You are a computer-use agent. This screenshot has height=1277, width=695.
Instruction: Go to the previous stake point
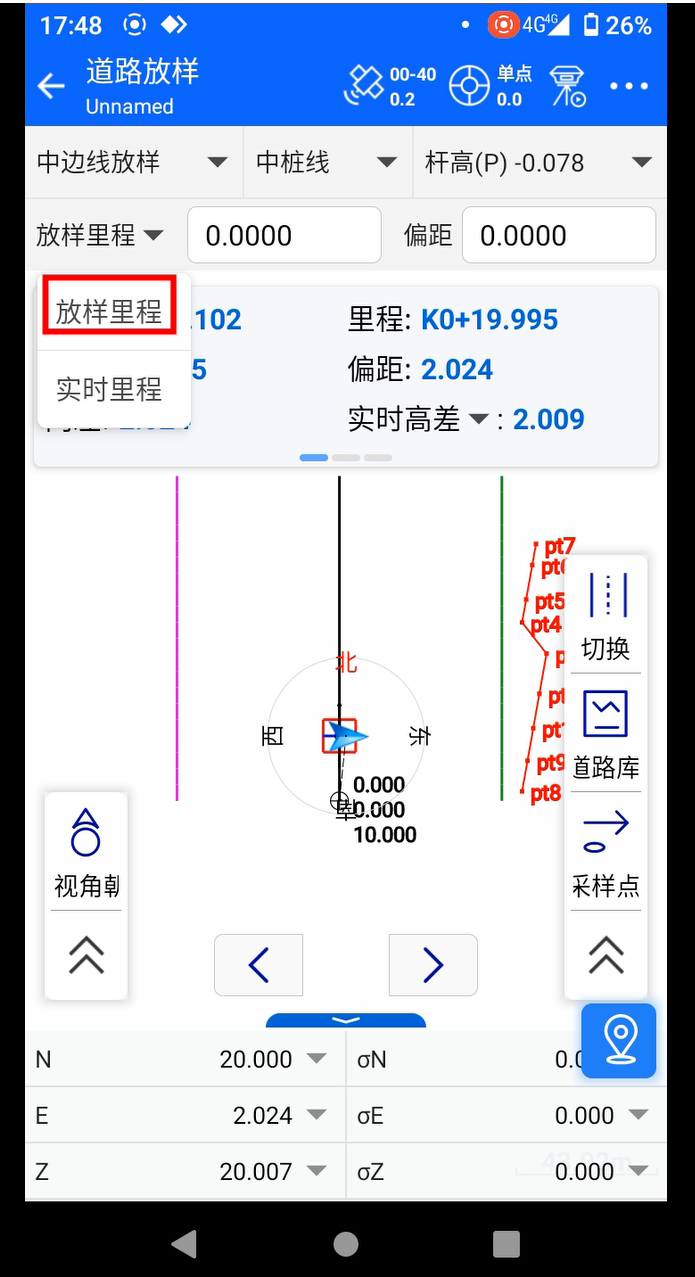(x=259, y=965)
